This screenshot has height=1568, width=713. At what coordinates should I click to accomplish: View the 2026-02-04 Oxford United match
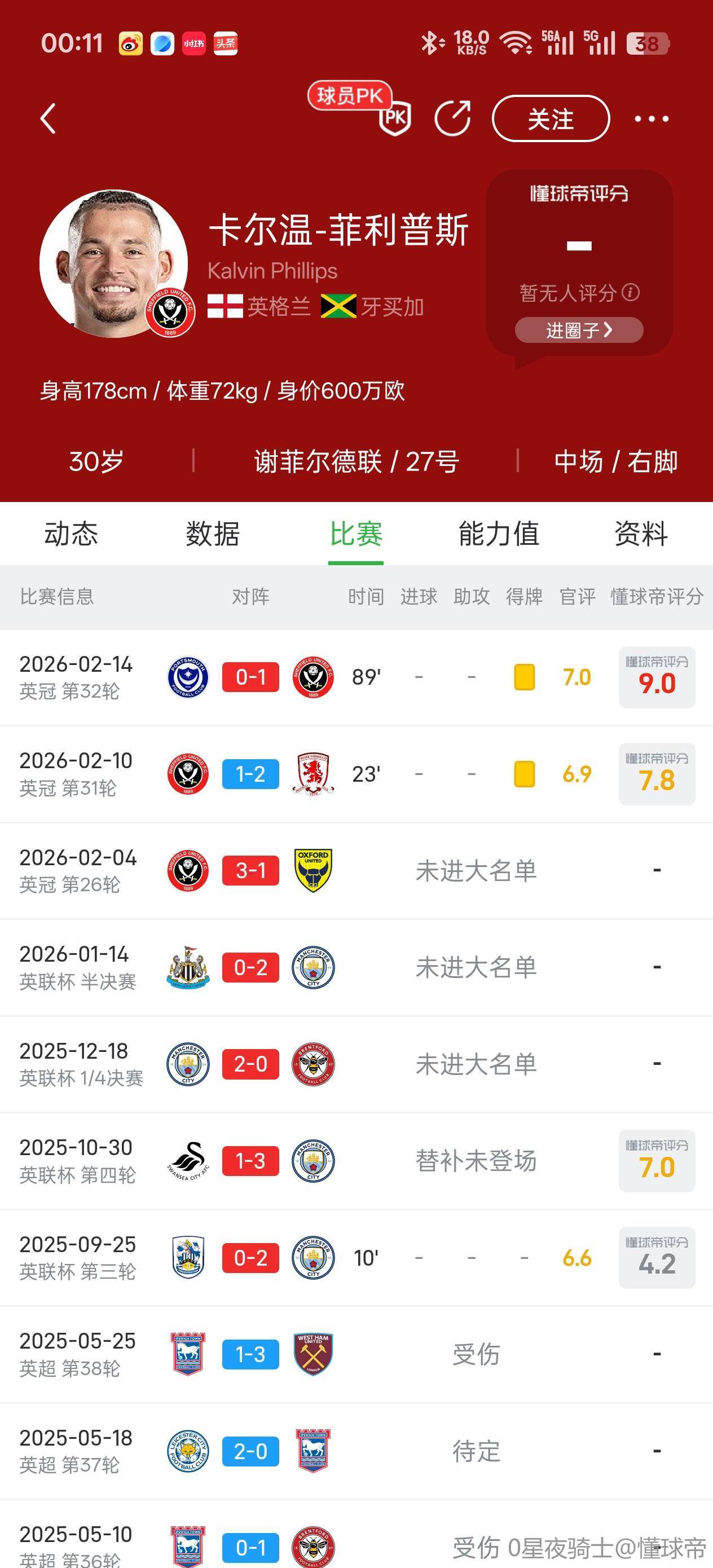tap(251, 871)
